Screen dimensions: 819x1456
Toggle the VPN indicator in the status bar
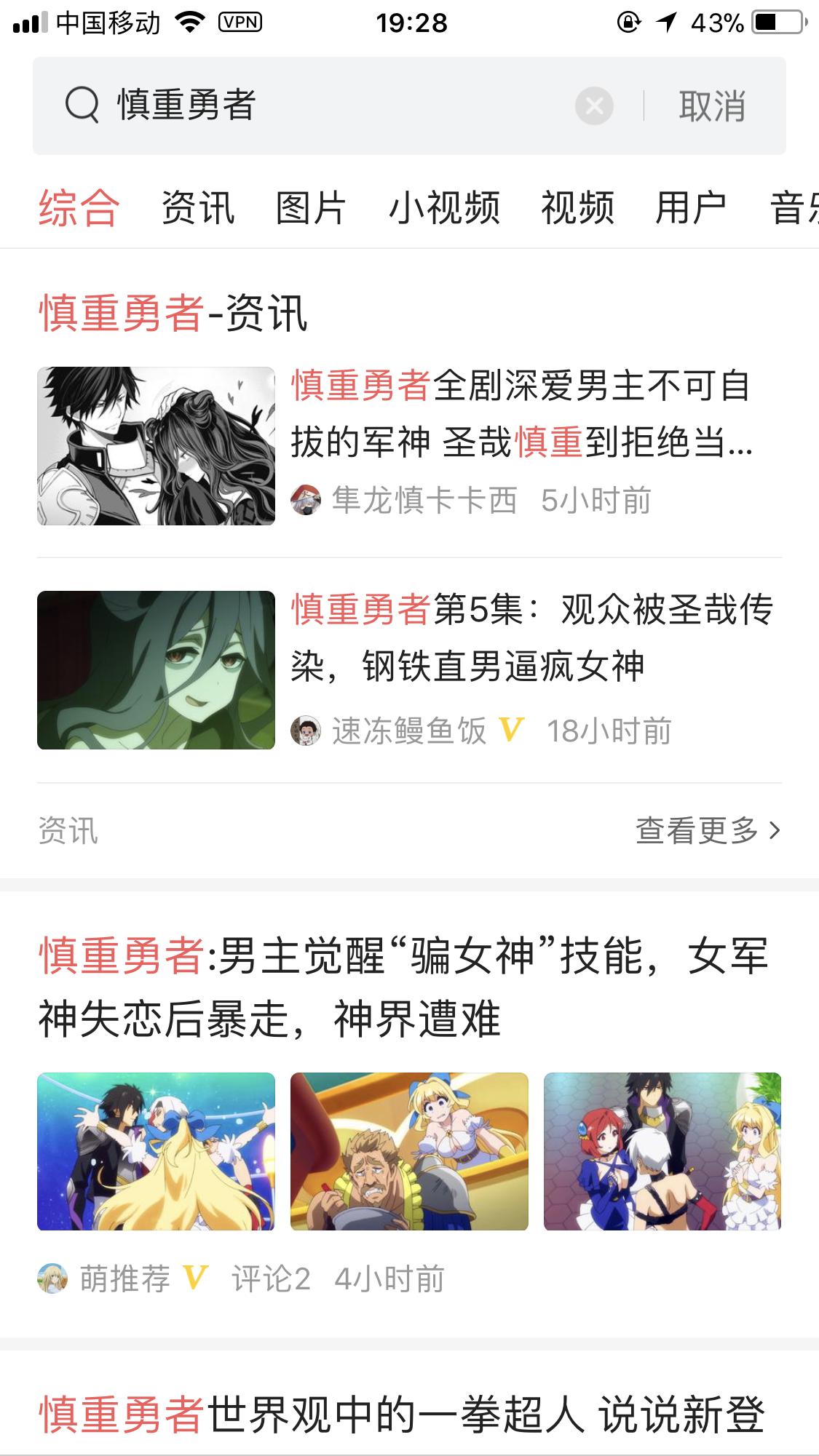[240, 22]
